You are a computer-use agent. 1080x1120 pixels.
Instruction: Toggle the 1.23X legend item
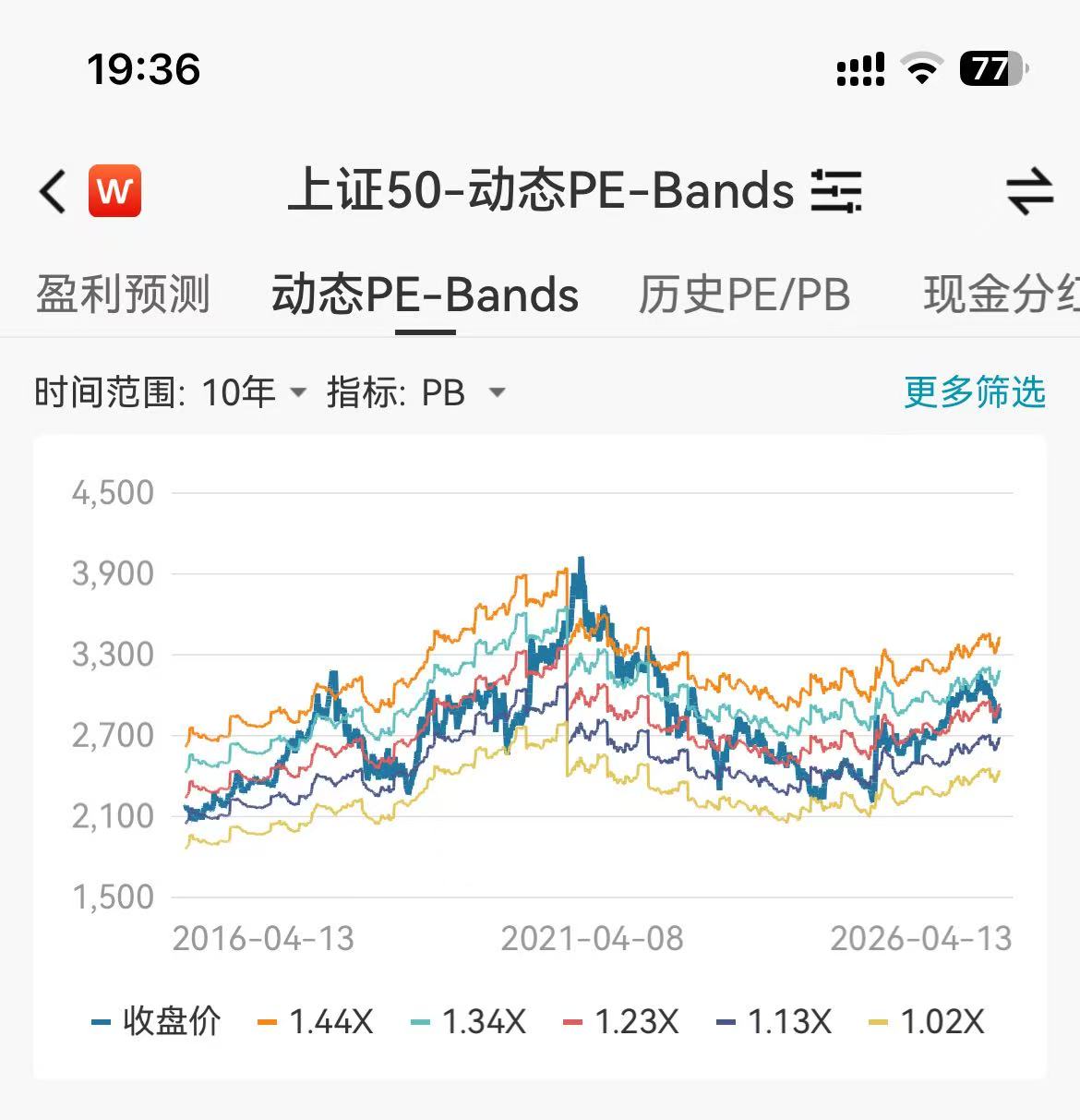pyautogui.click(x=621, y=1021)
